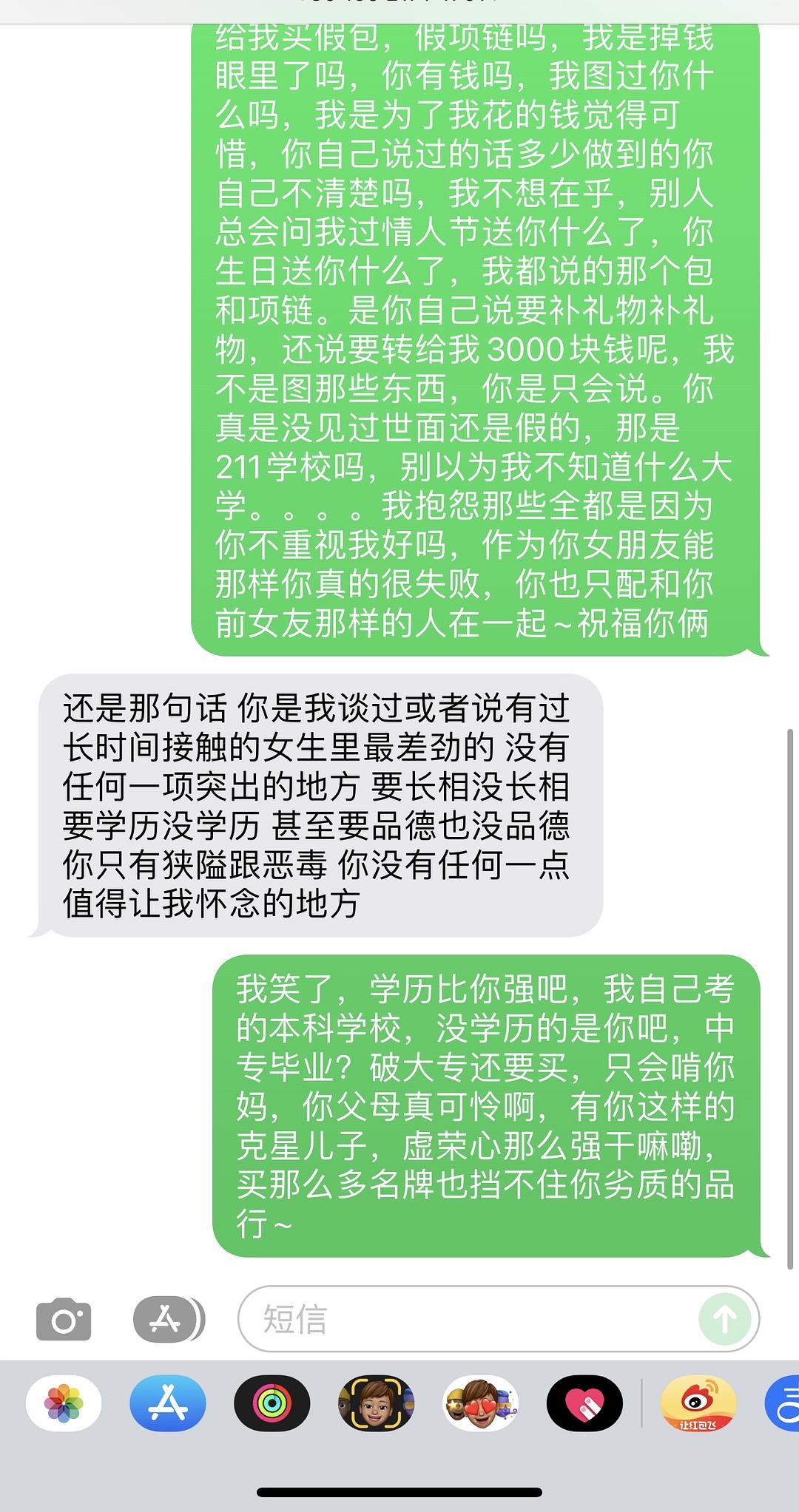Open the Memoji stickers with heart eyes

[480, 1403]
